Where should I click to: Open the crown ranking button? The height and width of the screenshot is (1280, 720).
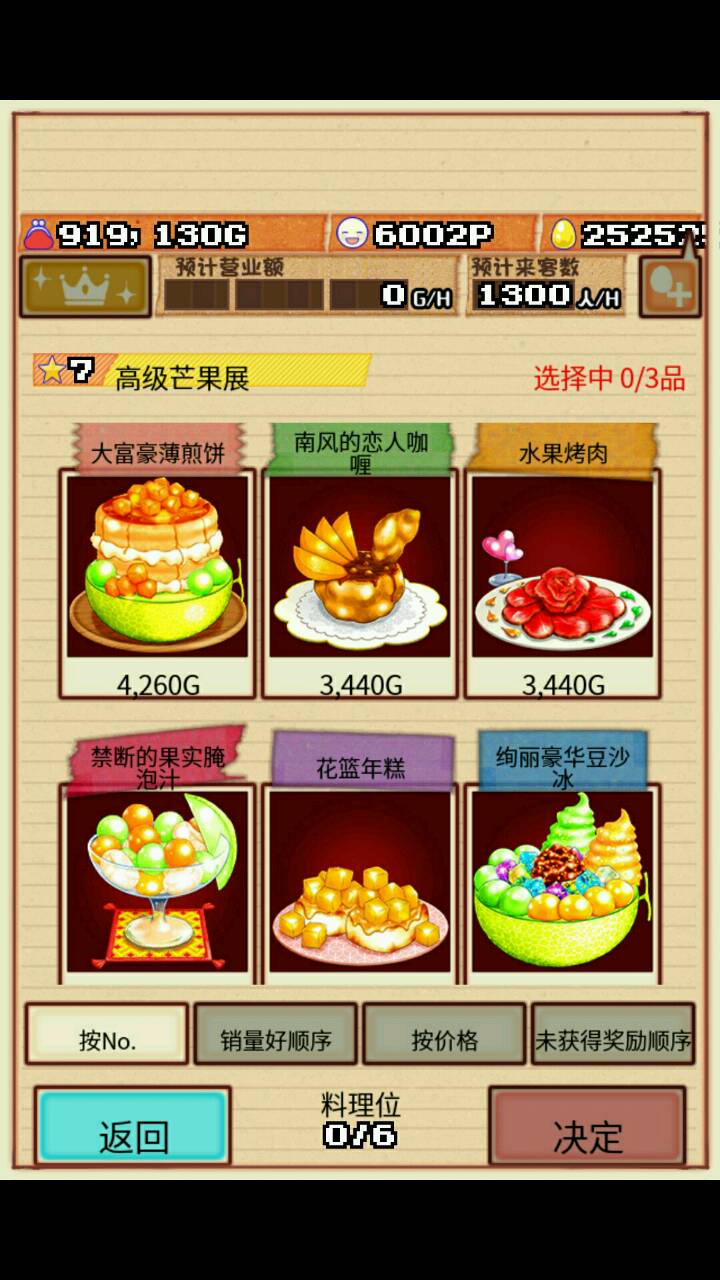(x=85, y=287)
